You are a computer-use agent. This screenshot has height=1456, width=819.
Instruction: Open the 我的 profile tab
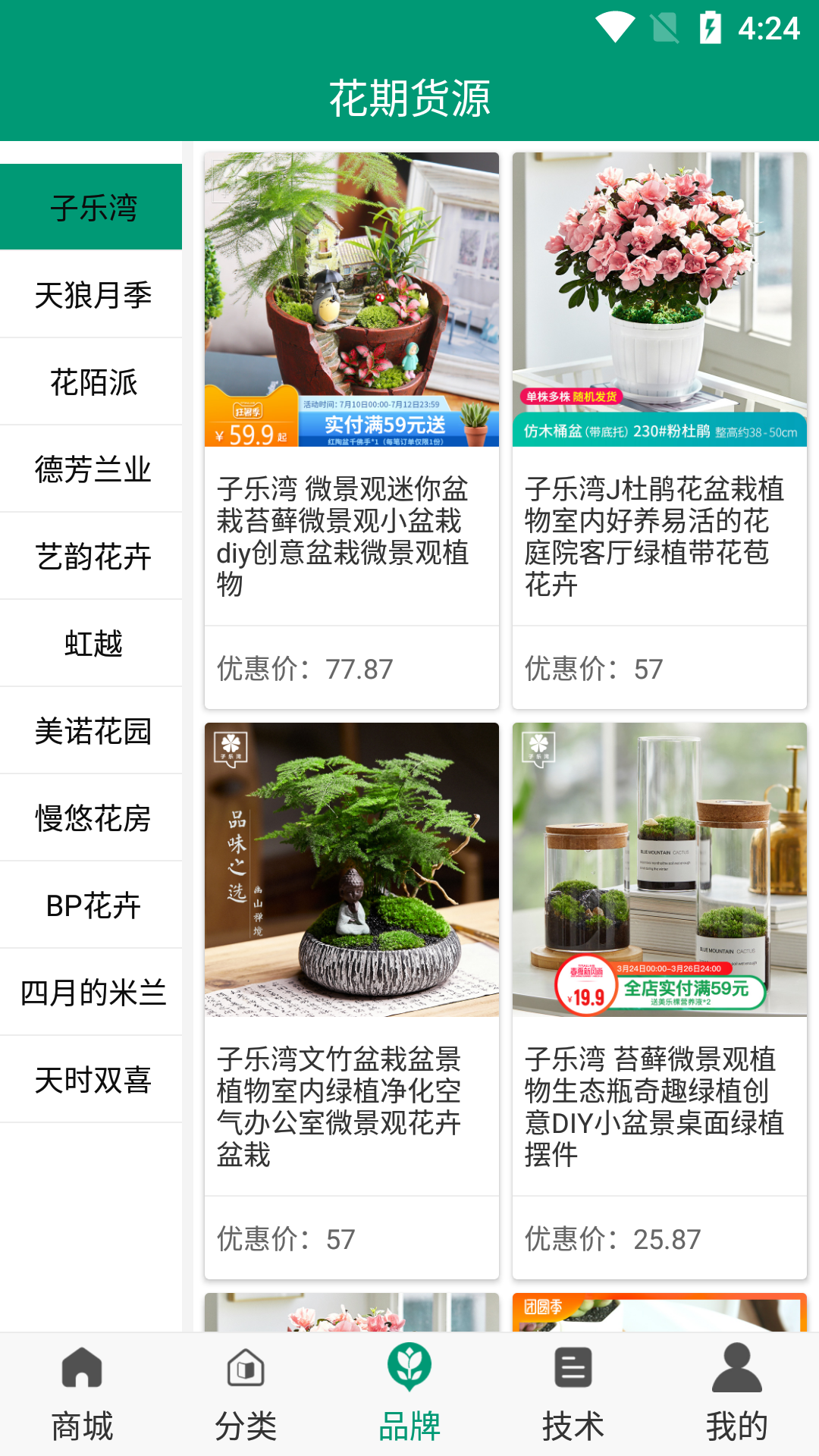737,1395
